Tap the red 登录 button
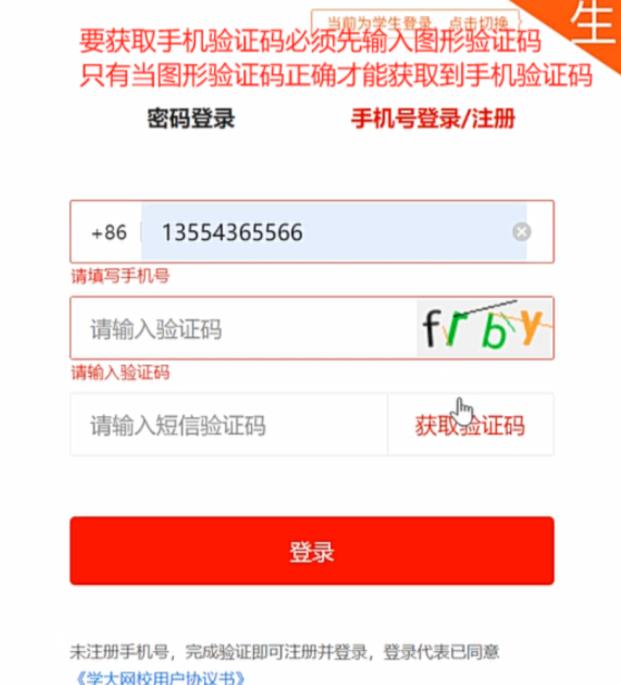The width and height of the screenshot is (621, 685). 312,551
